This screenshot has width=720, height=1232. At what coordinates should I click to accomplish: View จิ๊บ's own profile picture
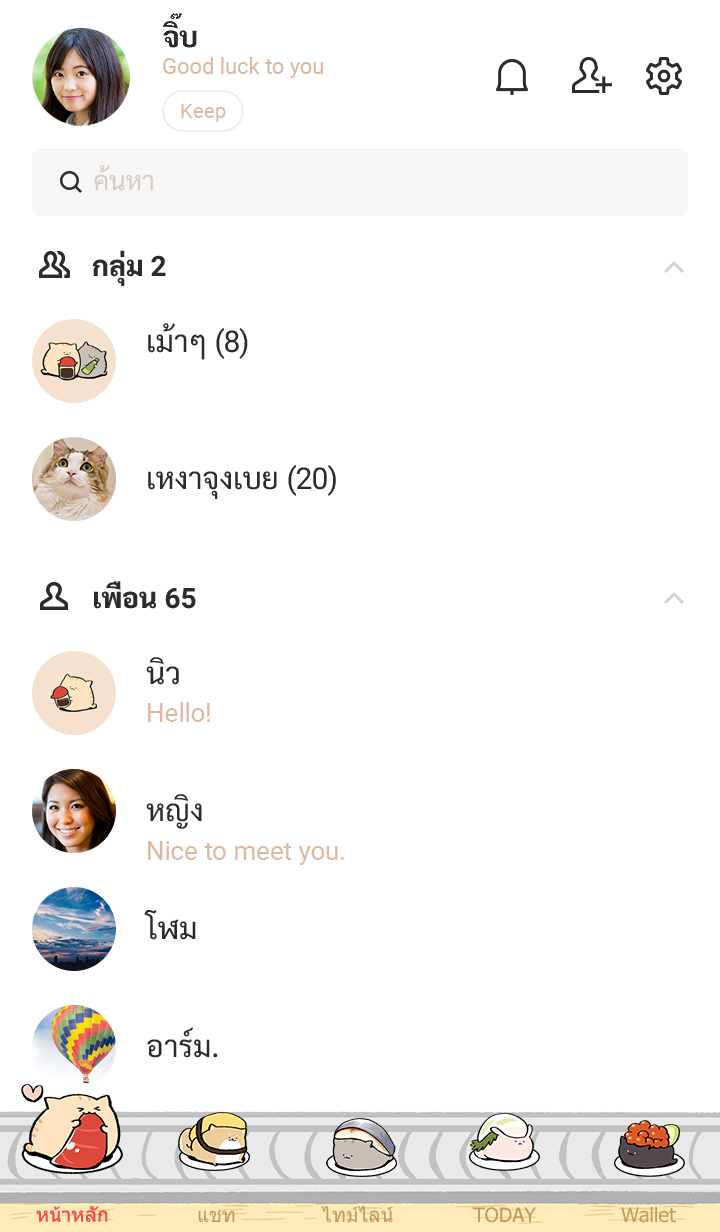(x=81, y=77)
